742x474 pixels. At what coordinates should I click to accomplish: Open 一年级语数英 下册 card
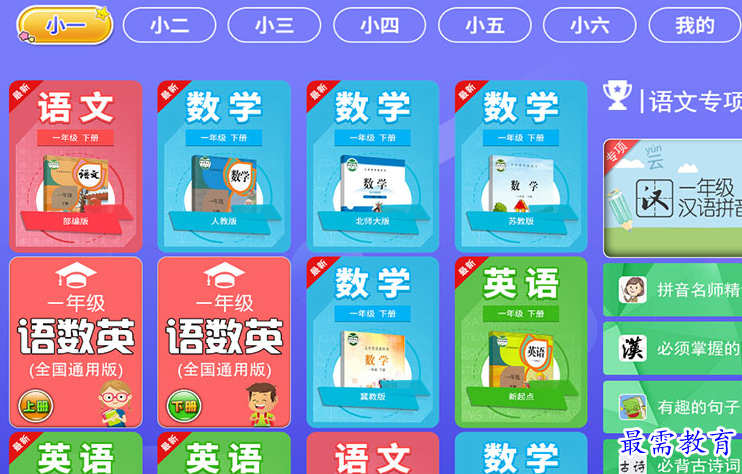coord(224,342)
